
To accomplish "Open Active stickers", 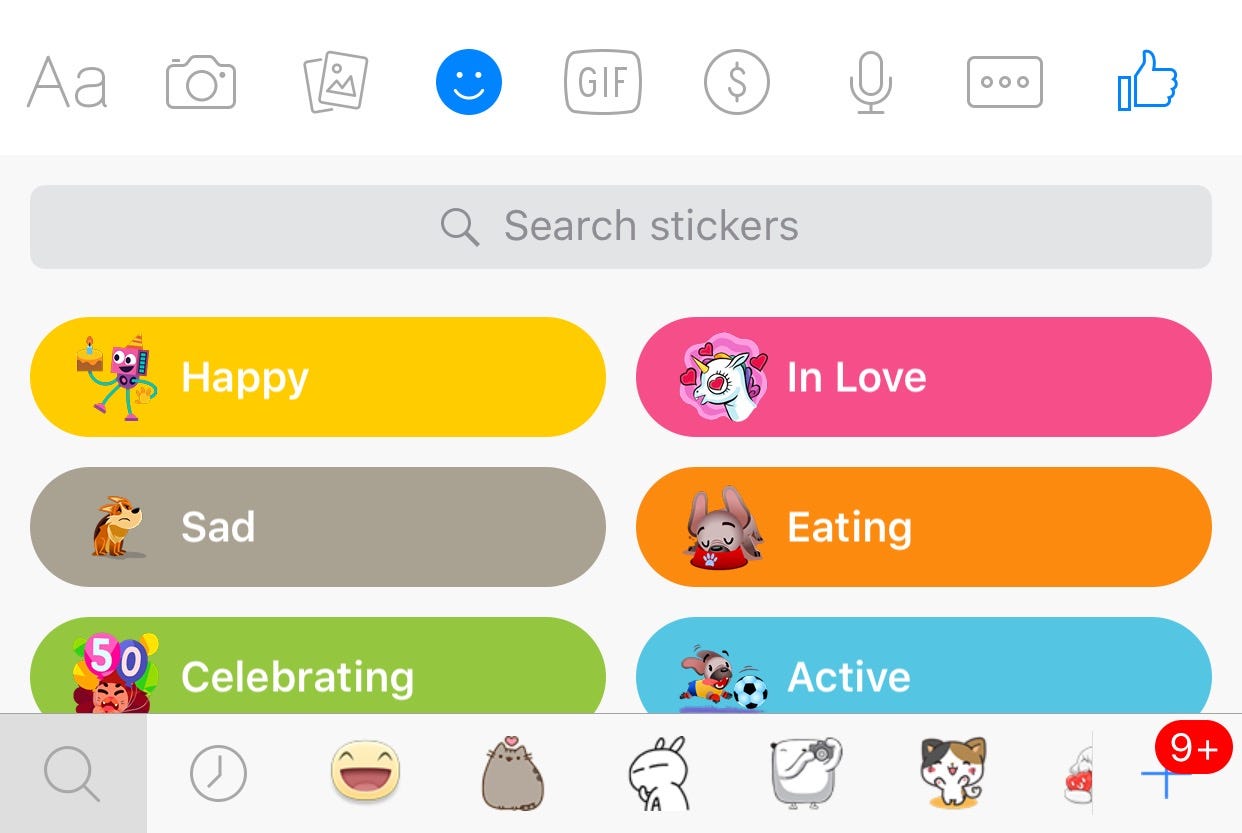I will [923, 668].
